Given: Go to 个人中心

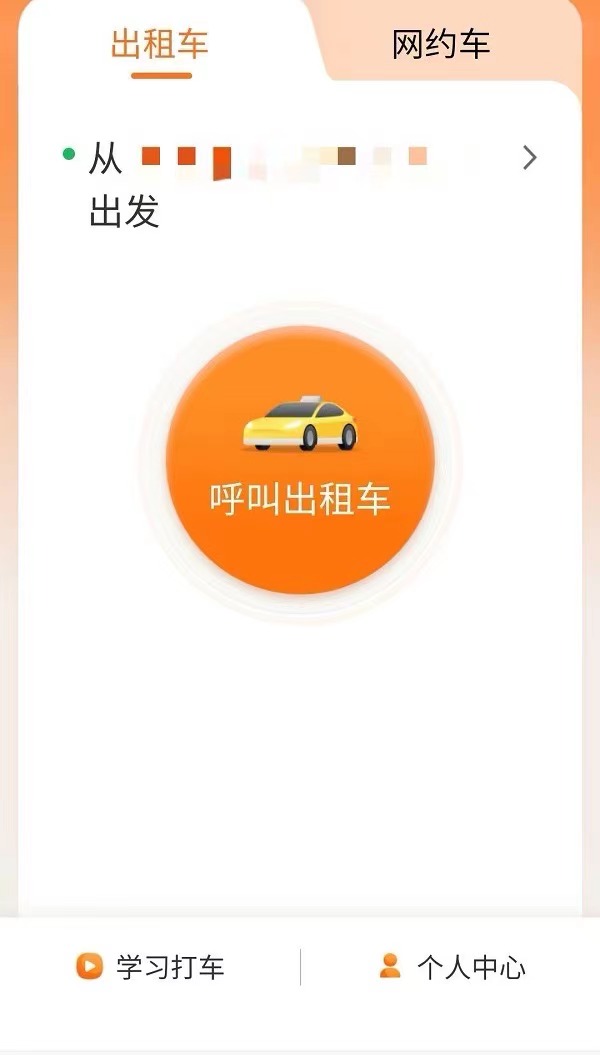Looking at the screenshot, I should (x=451, y=967).
